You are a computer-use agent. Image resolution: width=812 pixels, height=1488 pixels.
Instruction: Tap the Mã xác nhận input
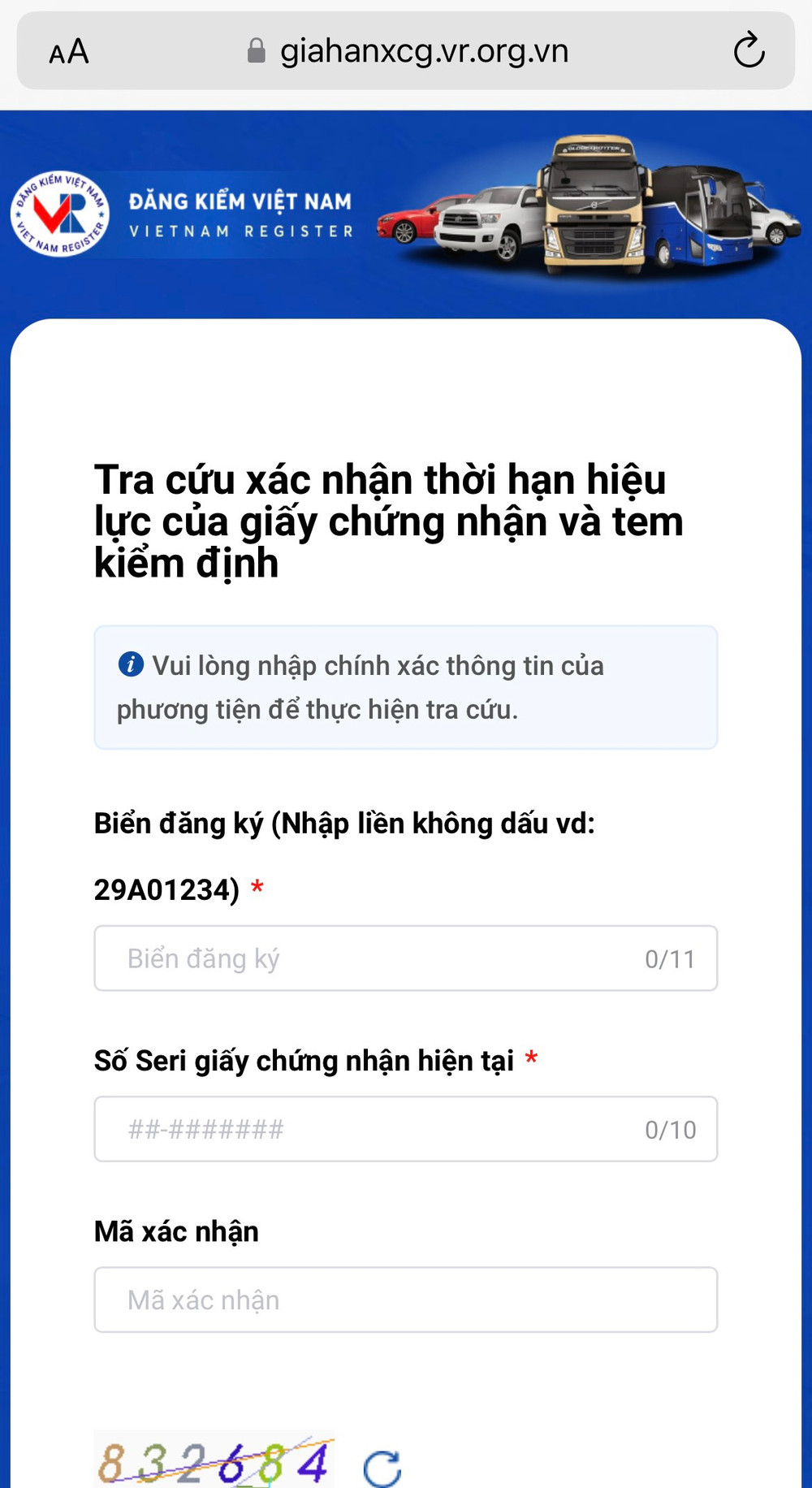405,1300
